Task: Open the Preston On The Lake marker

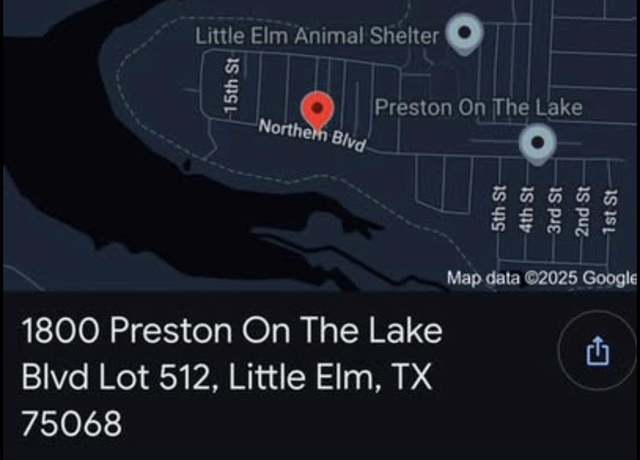Action: [x=538, y=144]
